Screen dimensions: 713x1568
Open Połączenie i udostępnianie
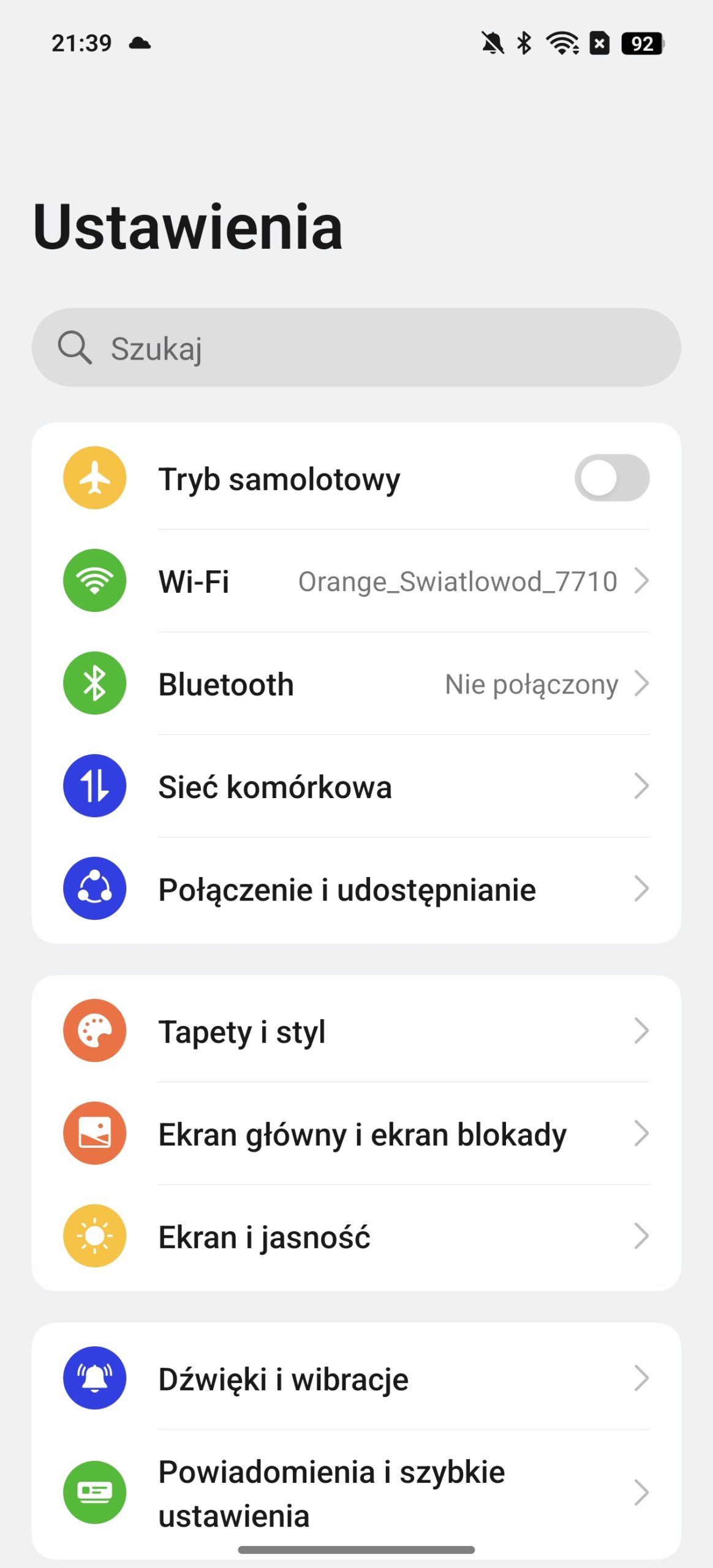point(356,889)
